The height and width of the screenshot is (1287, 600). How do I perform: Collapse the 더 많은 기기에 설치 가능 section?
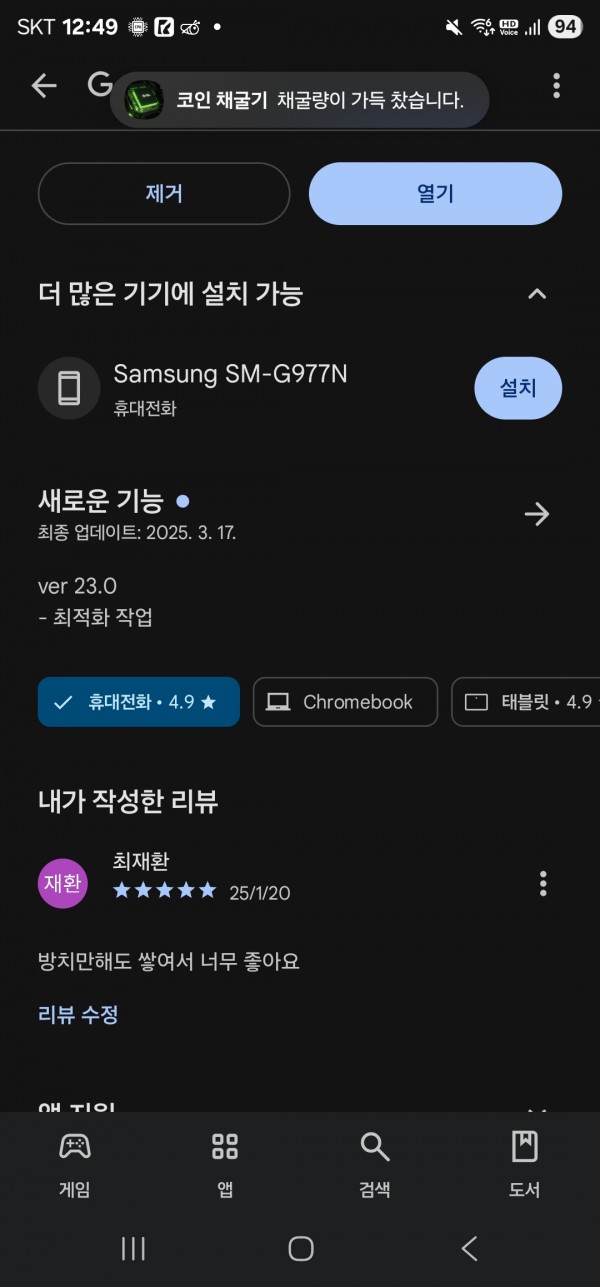[537, 293]
